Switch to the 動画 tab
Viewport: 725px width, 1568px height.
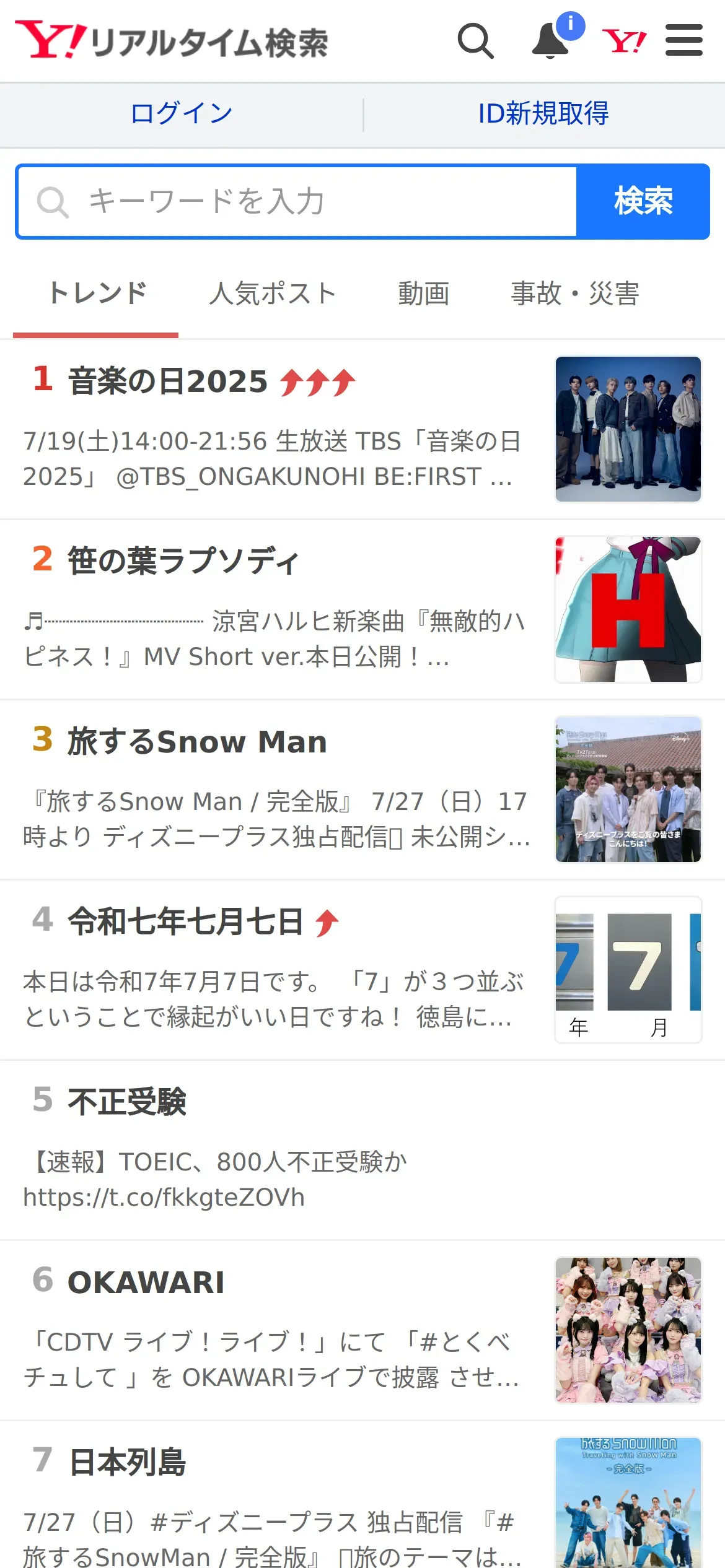[423, 294]
